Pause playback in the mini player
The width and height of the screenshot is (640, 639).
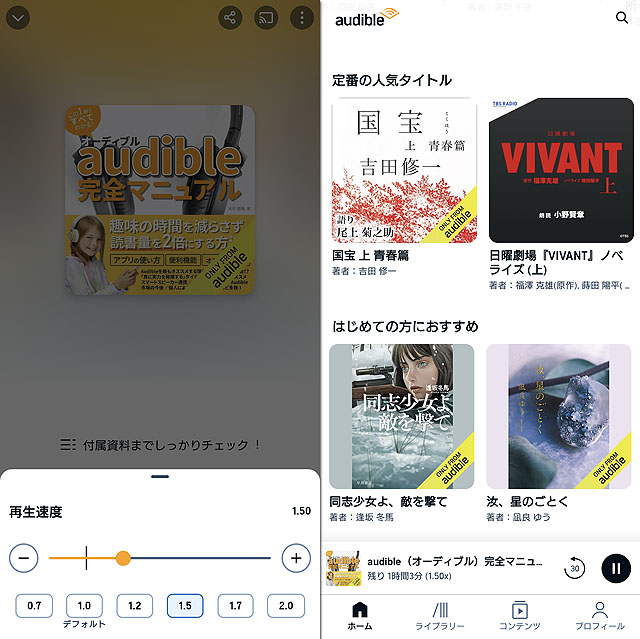pyautogui.click(x=617, y=568)
